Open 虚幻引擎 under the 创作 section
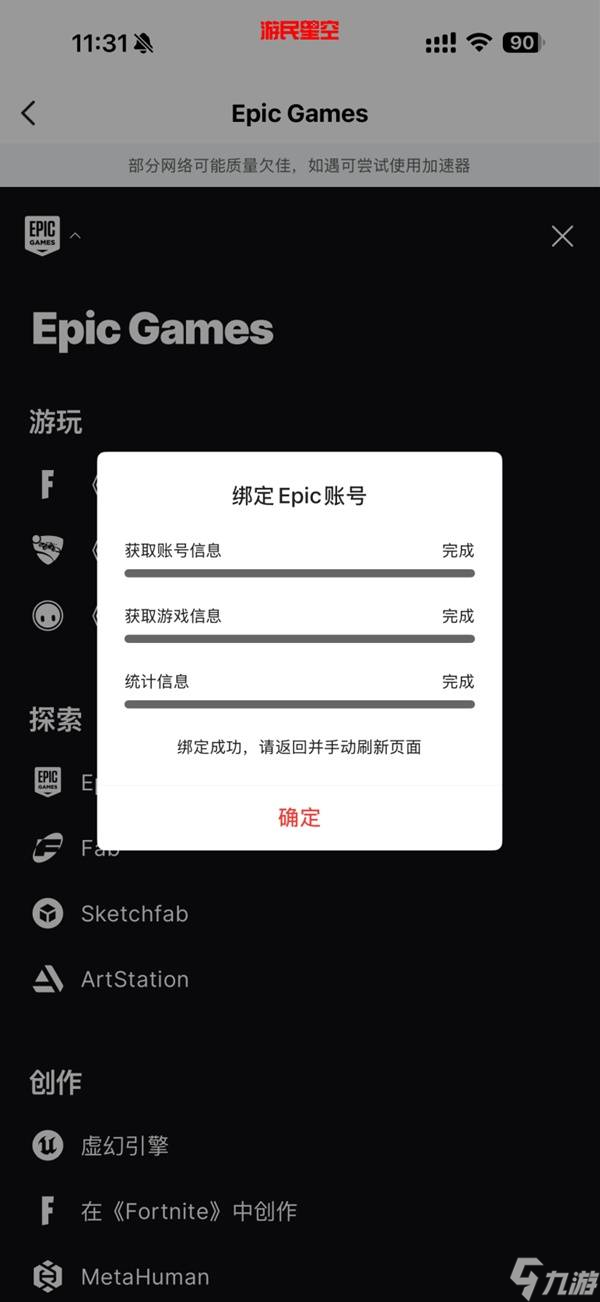This screenshot has height=1302, width=600. 124,1146
